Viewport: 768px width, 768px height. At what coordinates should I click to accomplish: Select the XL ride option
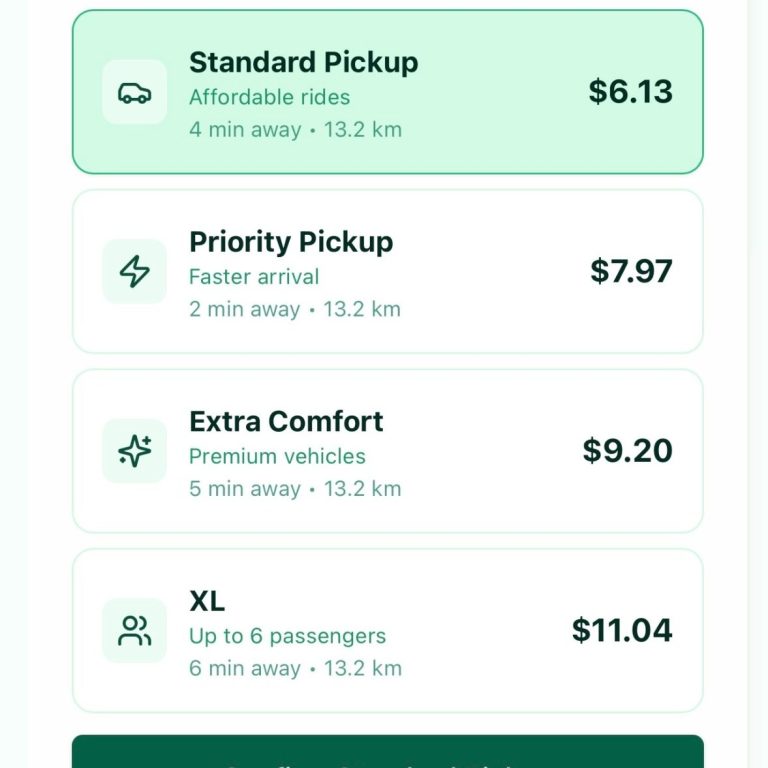pos(387,630)
